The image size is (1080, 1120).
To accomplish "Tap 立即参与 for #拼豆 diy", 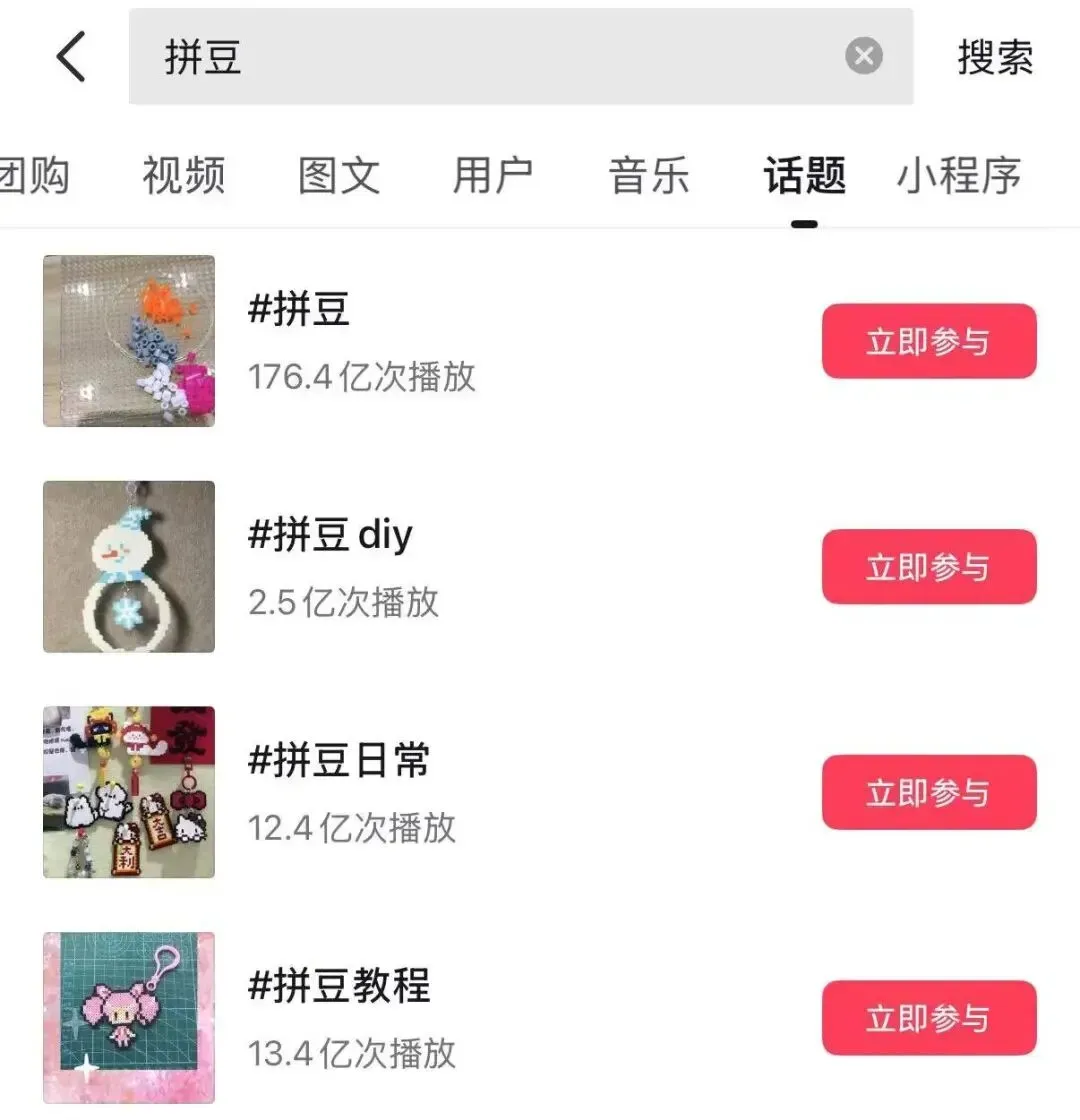I will click(x=929, y=567).
